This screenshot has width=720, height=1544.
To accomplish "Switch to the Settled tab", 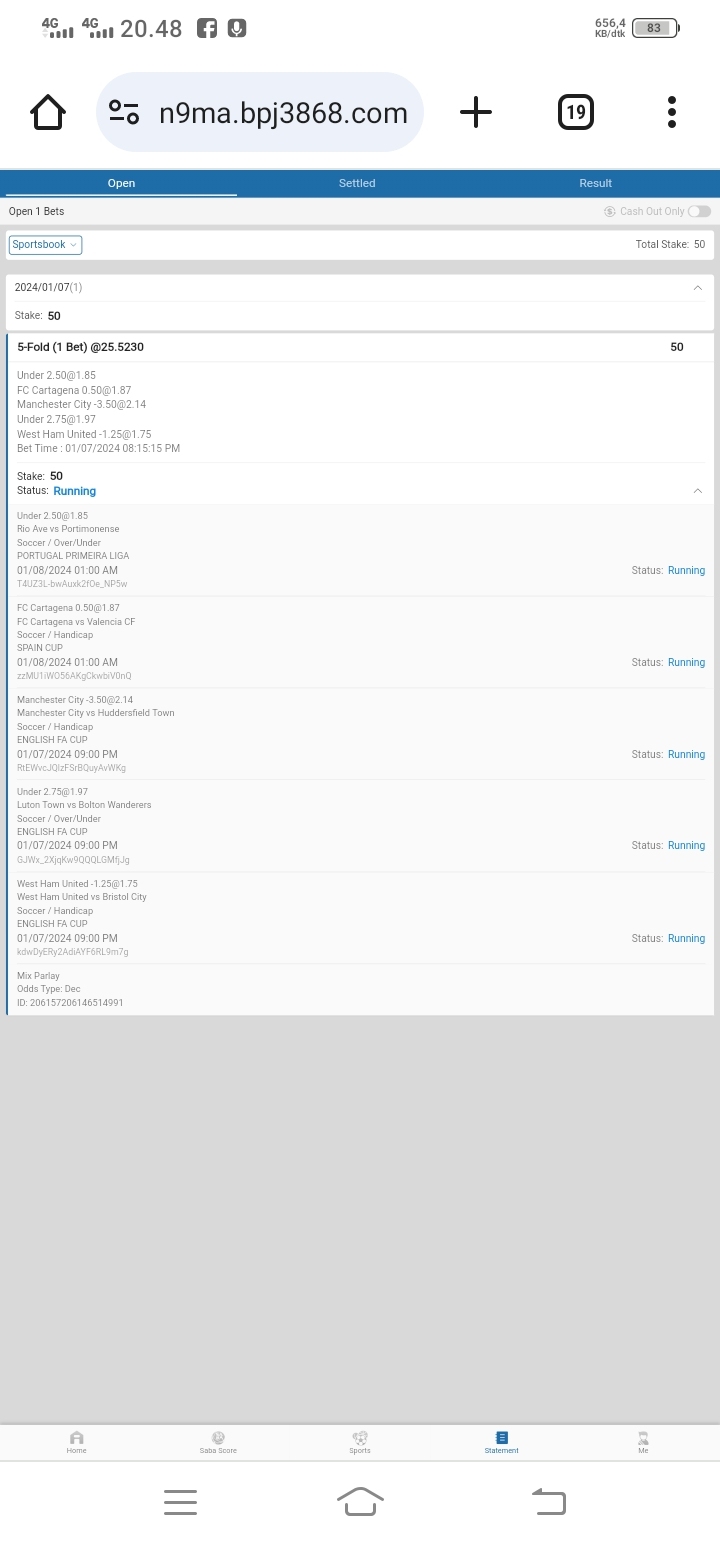I will click(x=357, y=183).
